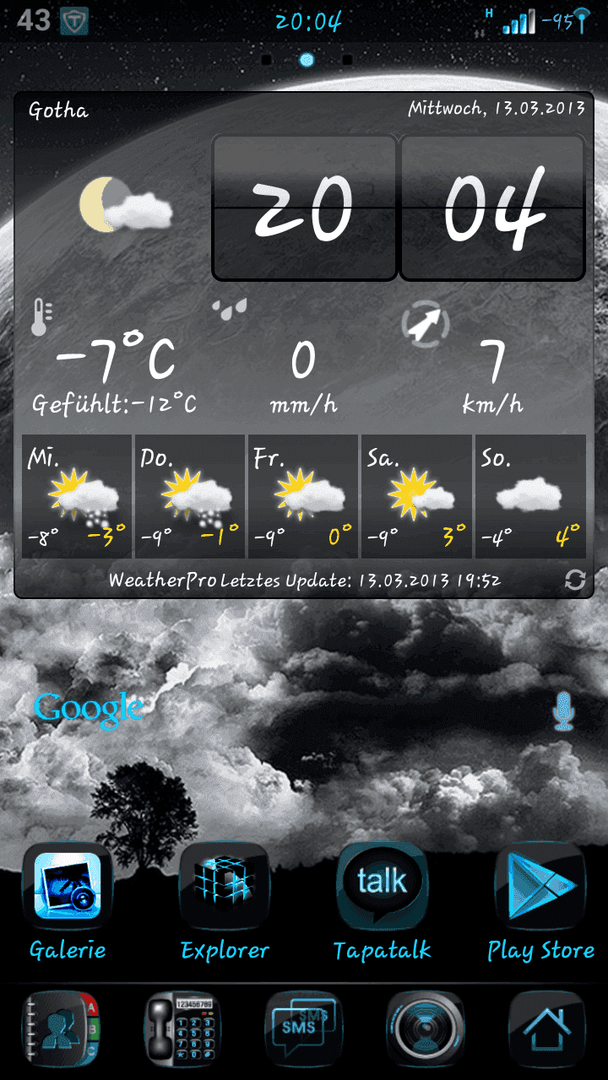Image resolution: width=608 pixels, height=1080 pixels.
Task: Refresh the WeatherPro widget
Action: [574, 579]
